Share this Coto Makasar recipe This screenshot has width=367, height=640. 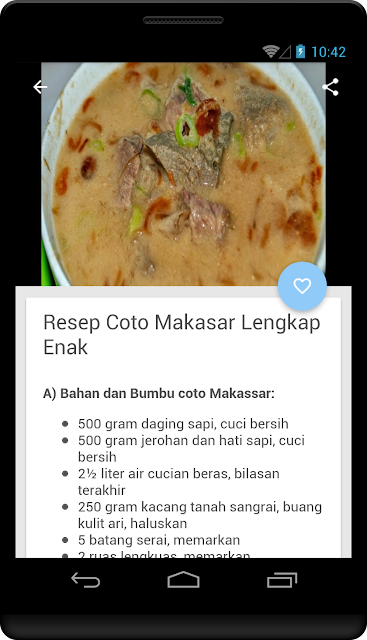point(330,87)
